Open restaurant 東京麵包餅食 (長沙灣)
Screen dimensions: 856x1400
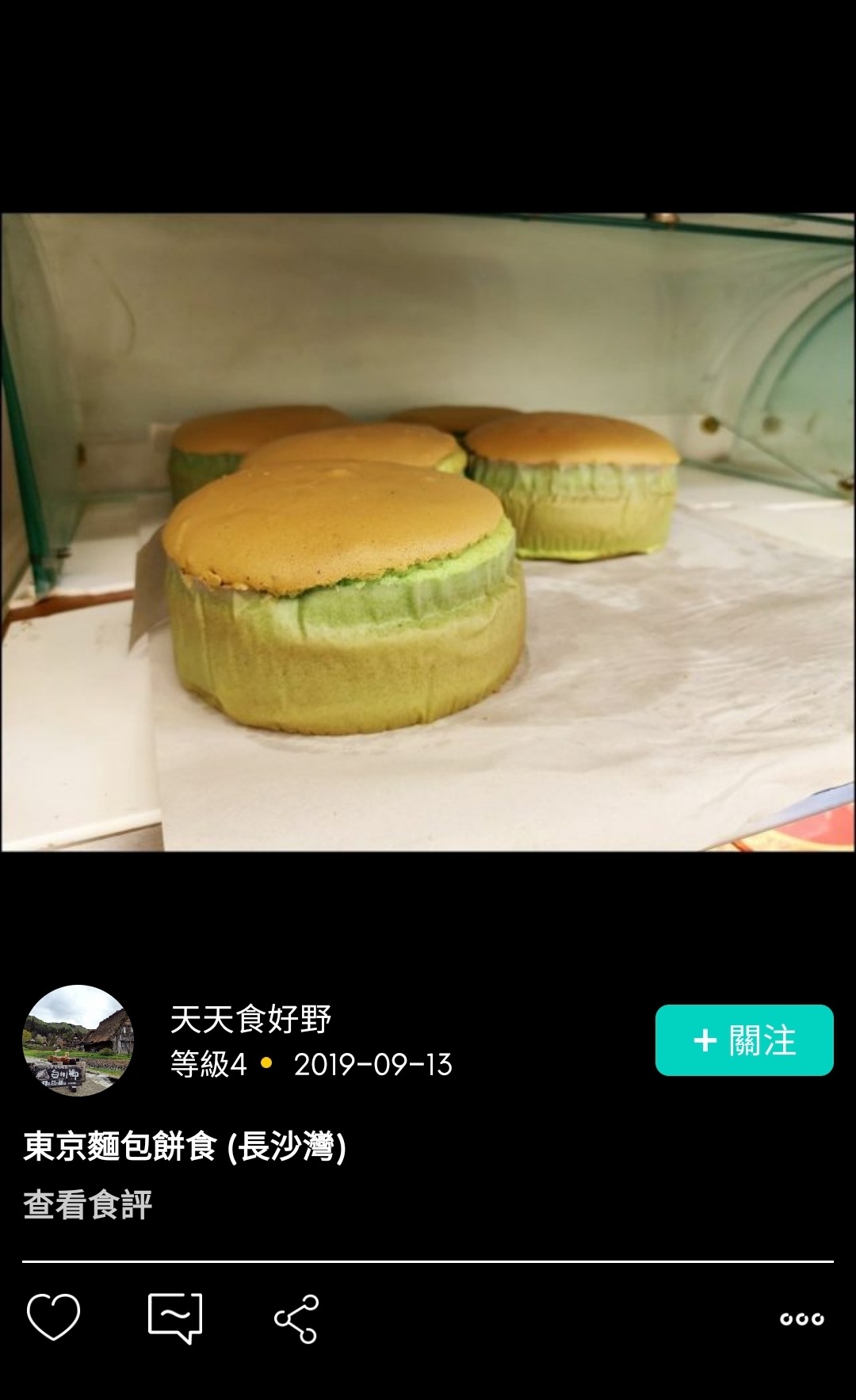(x=185, y=1146)
